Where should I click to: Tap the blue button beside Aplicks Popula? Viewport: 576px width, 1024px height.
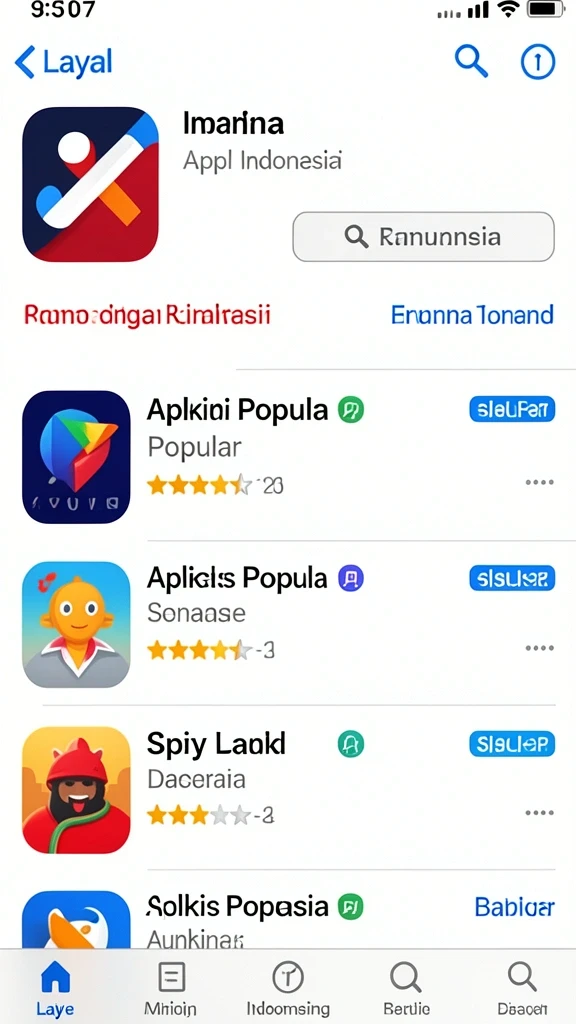pos(512,578)
